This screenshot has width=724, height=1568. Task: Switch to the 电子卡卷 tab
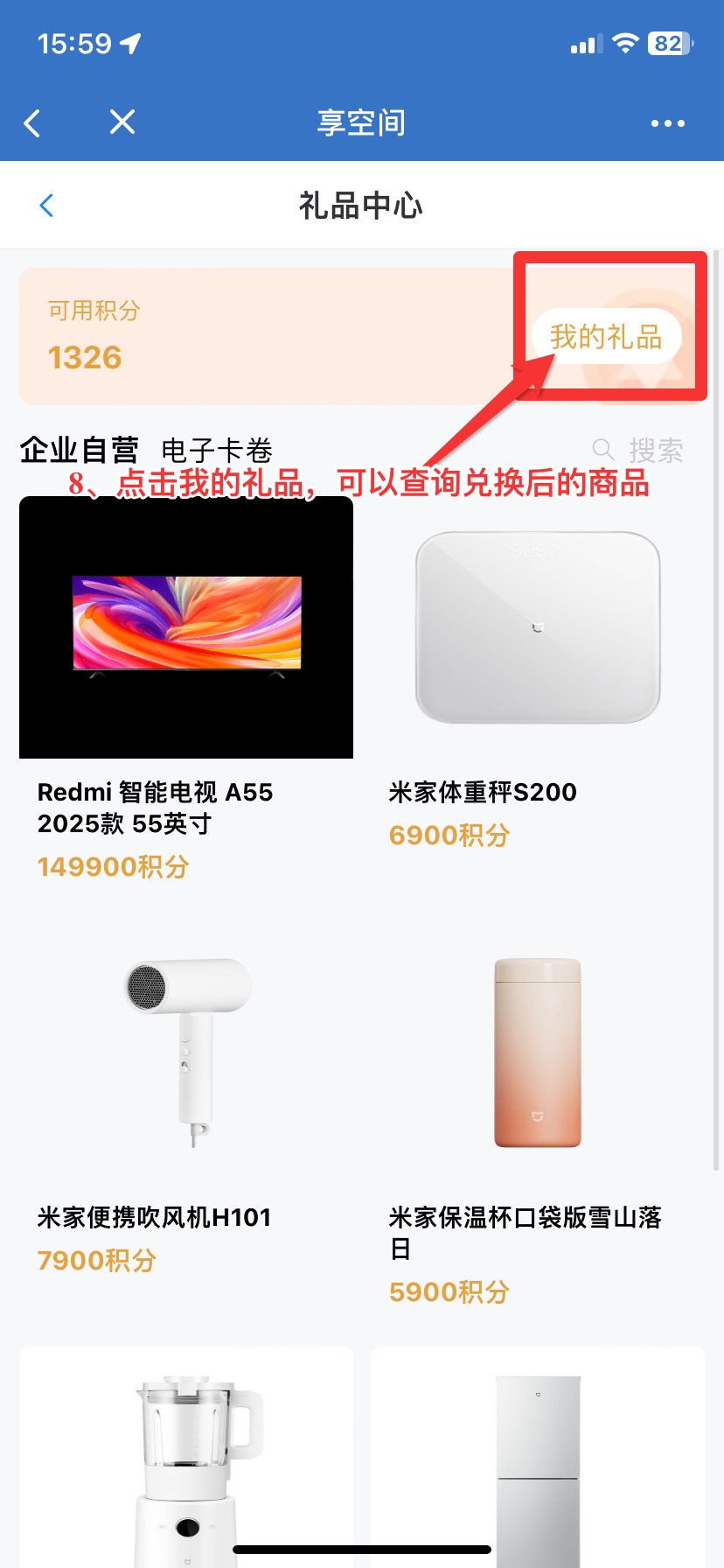pyautogui.click(x=217, y=451)
